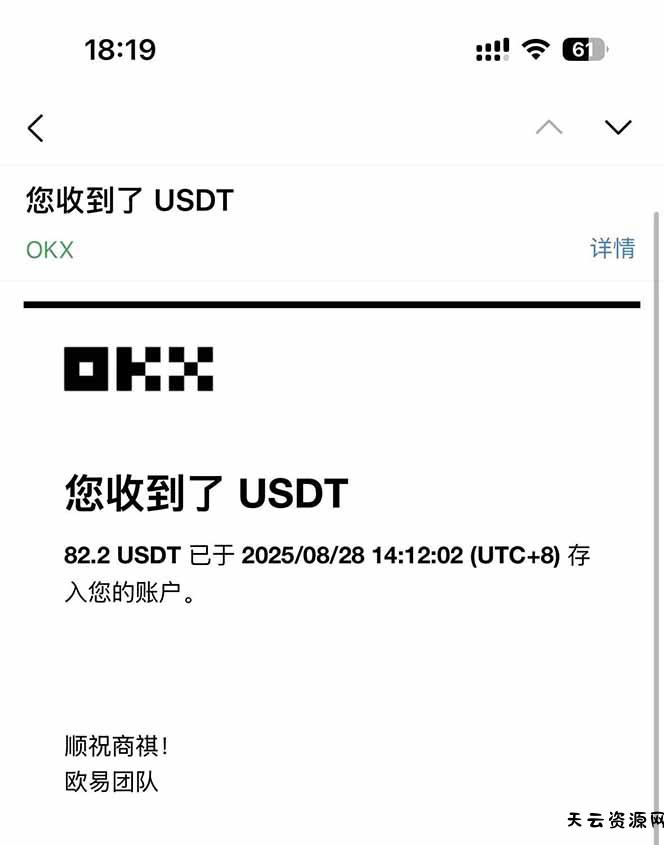Viewport: 664px width, 845px height.
Task: Go back to the inbox
Action: point(36,128)
